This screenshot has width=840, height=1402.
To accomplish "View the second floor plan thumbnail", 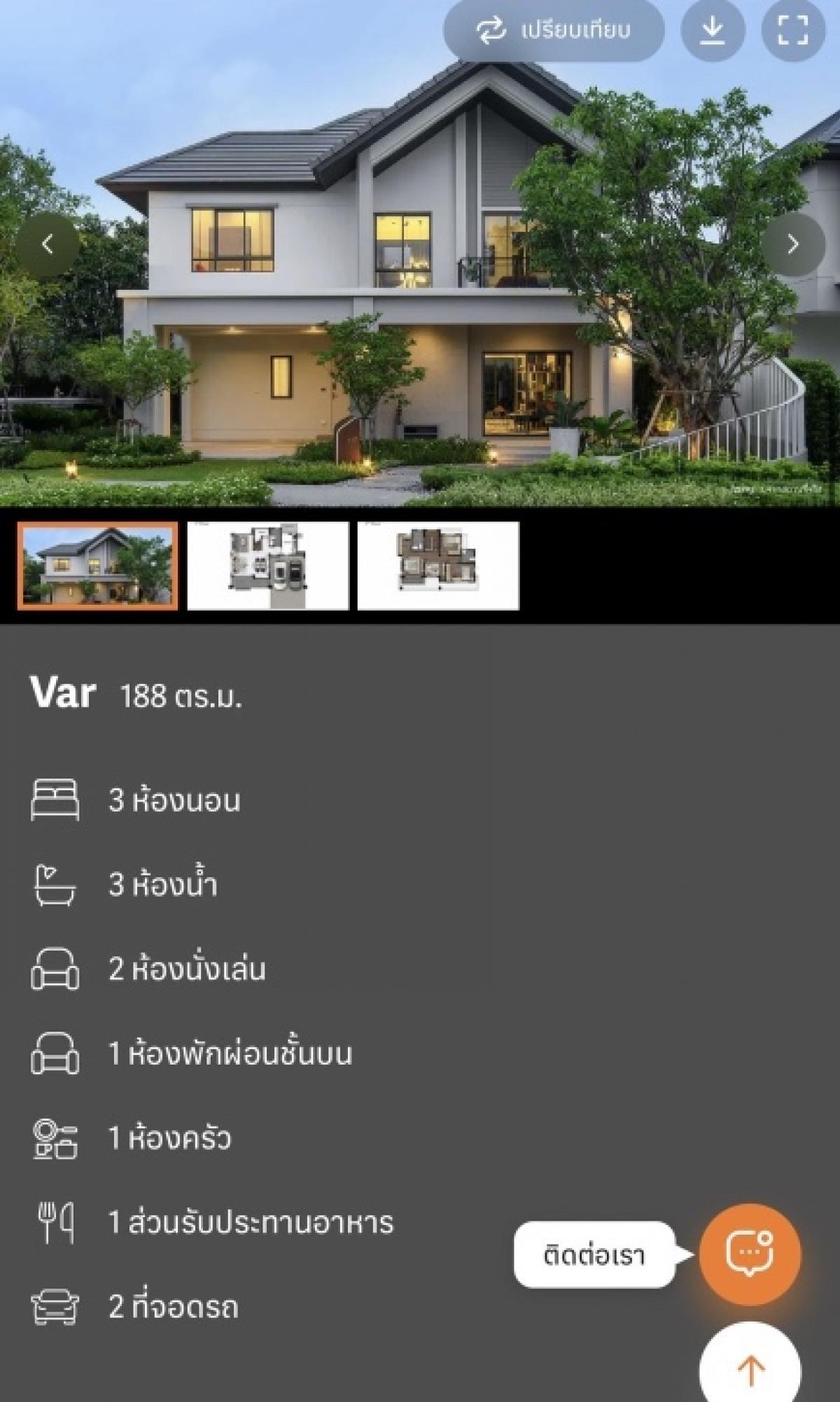I will [x=438, y=566].
